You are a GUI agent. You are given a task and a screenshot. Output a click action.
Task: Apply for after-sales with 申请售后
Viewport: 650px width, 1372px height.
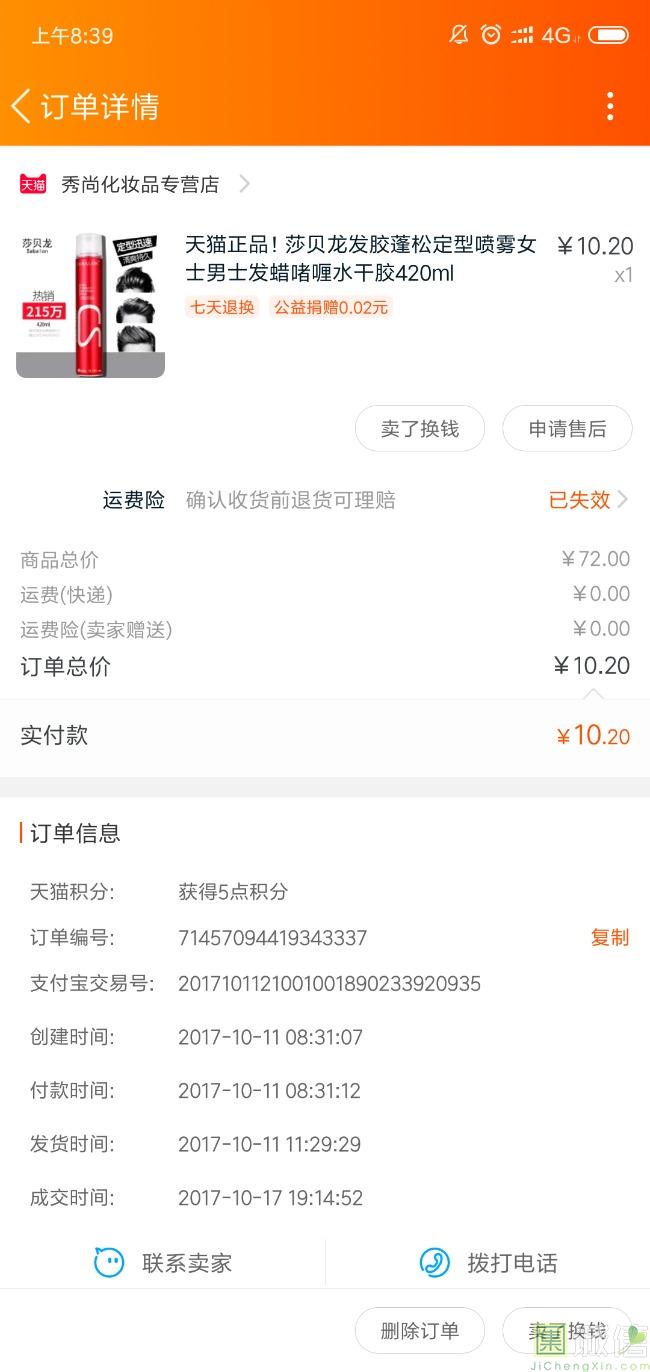pos(567,429)
